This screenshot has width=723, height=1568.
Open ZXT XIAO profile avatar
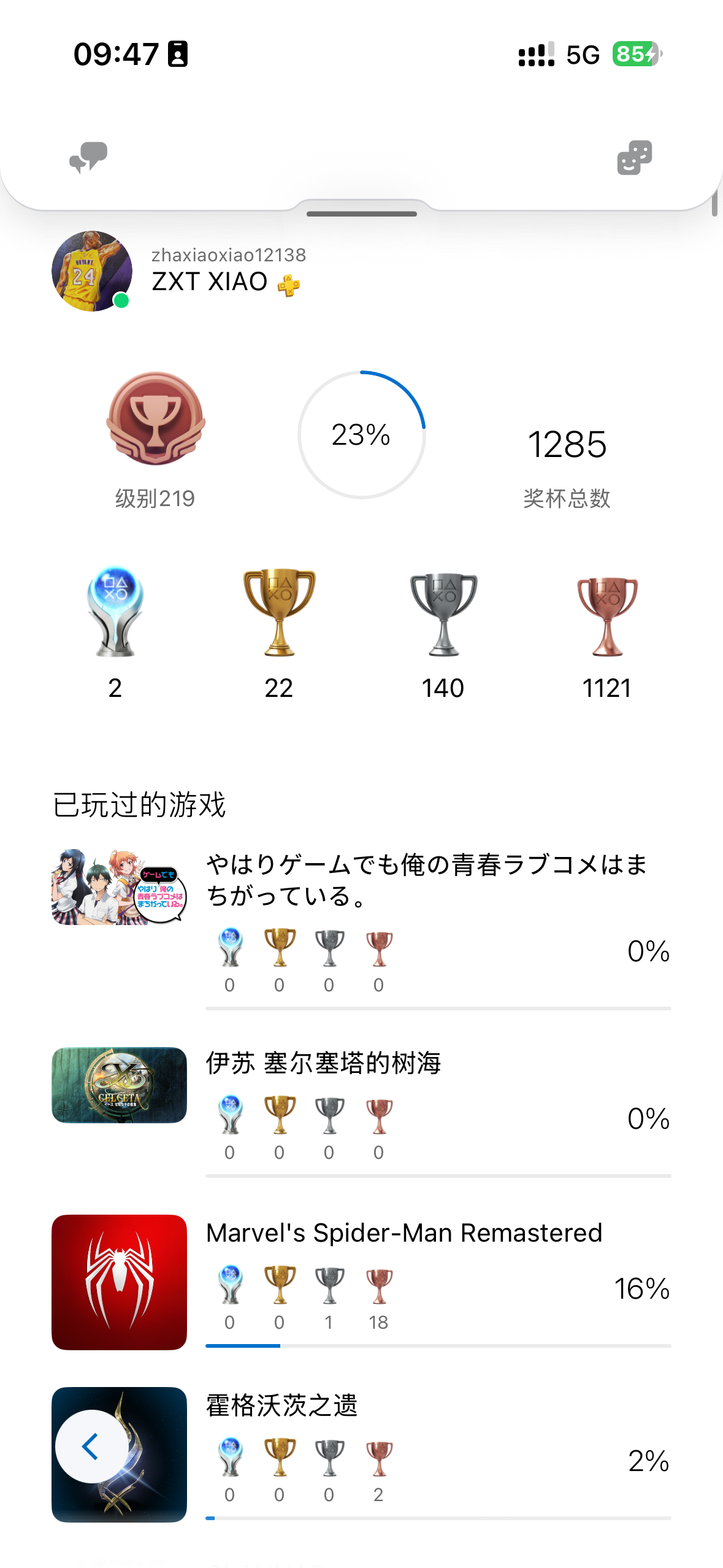[91, 271]
